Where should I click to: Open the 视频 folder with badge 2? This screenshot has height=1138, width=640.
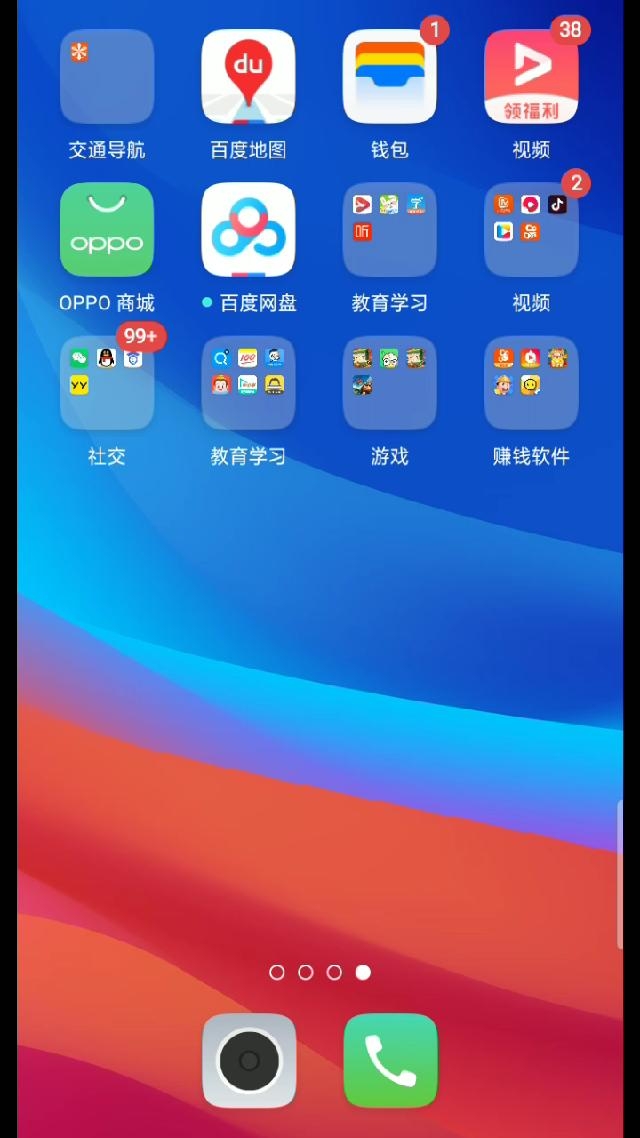point(531,230)
